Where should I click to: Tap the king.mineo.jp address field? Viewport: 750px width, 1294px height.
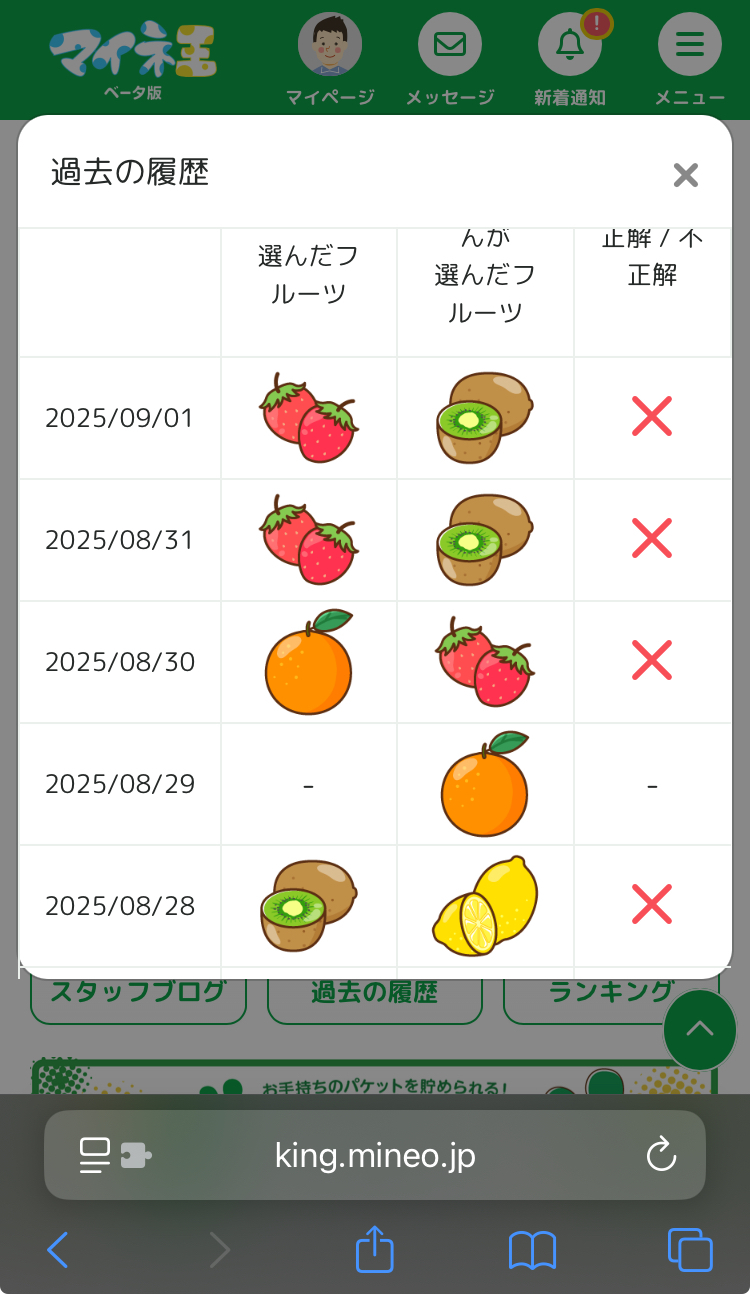(375, 1156)
